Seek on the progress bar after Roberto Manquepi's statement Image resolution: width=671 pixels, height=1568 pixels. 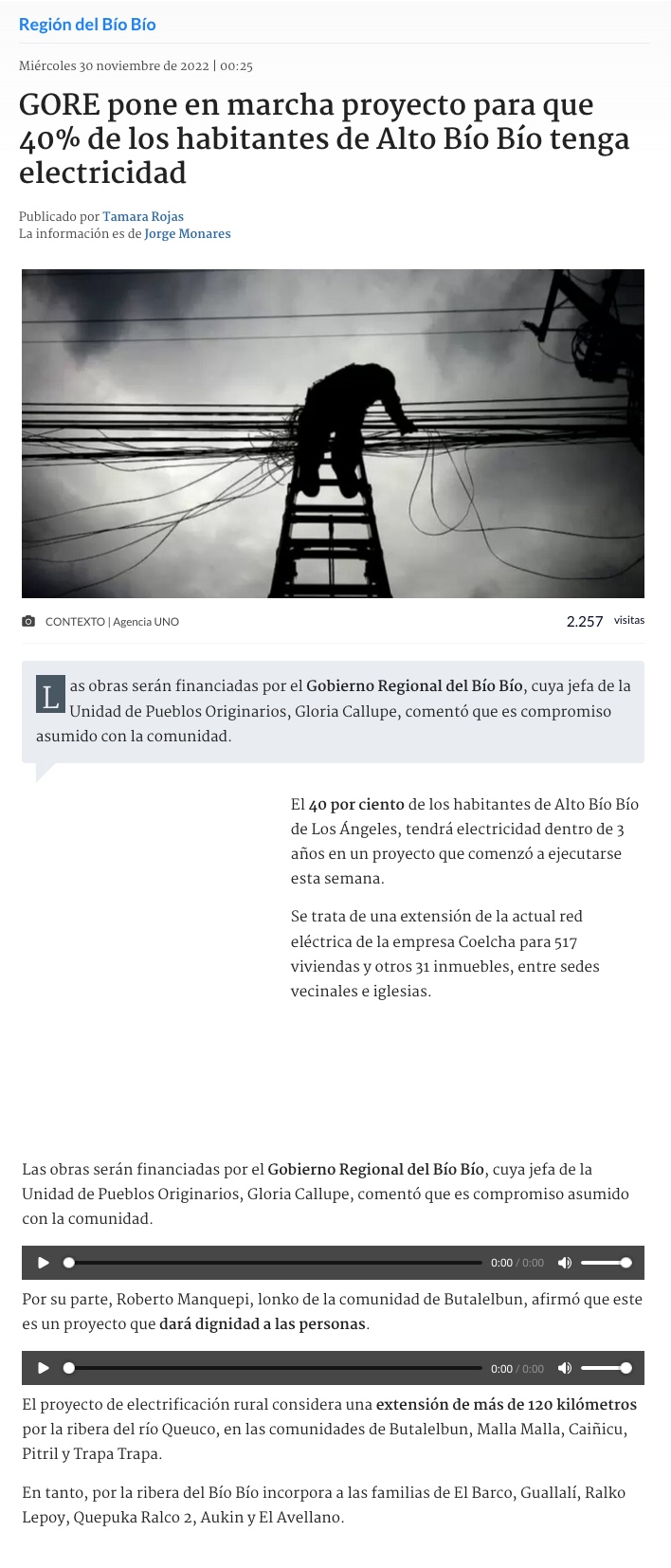pos(274,1368)
